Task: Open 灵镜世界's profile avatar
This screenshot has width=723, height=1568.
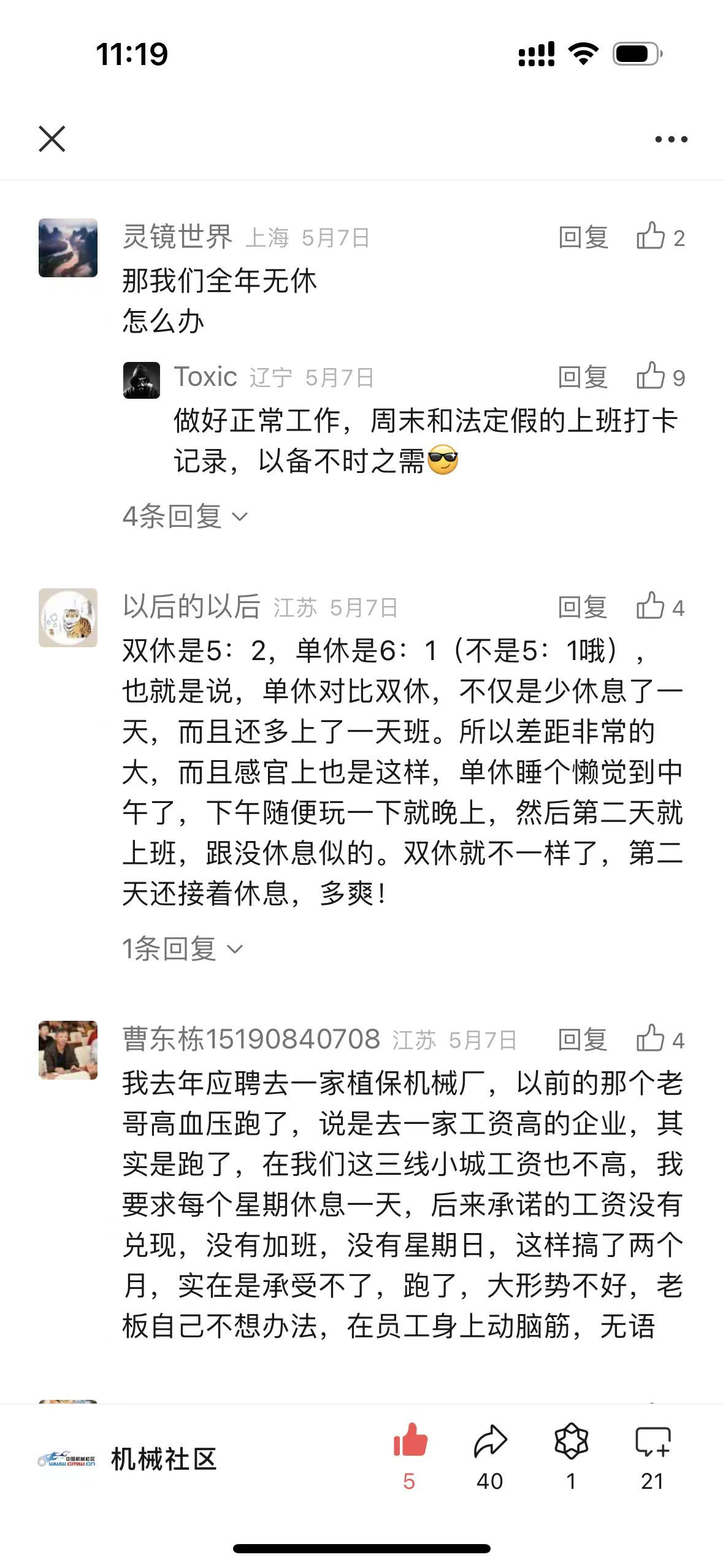Action: pos(68,248)
